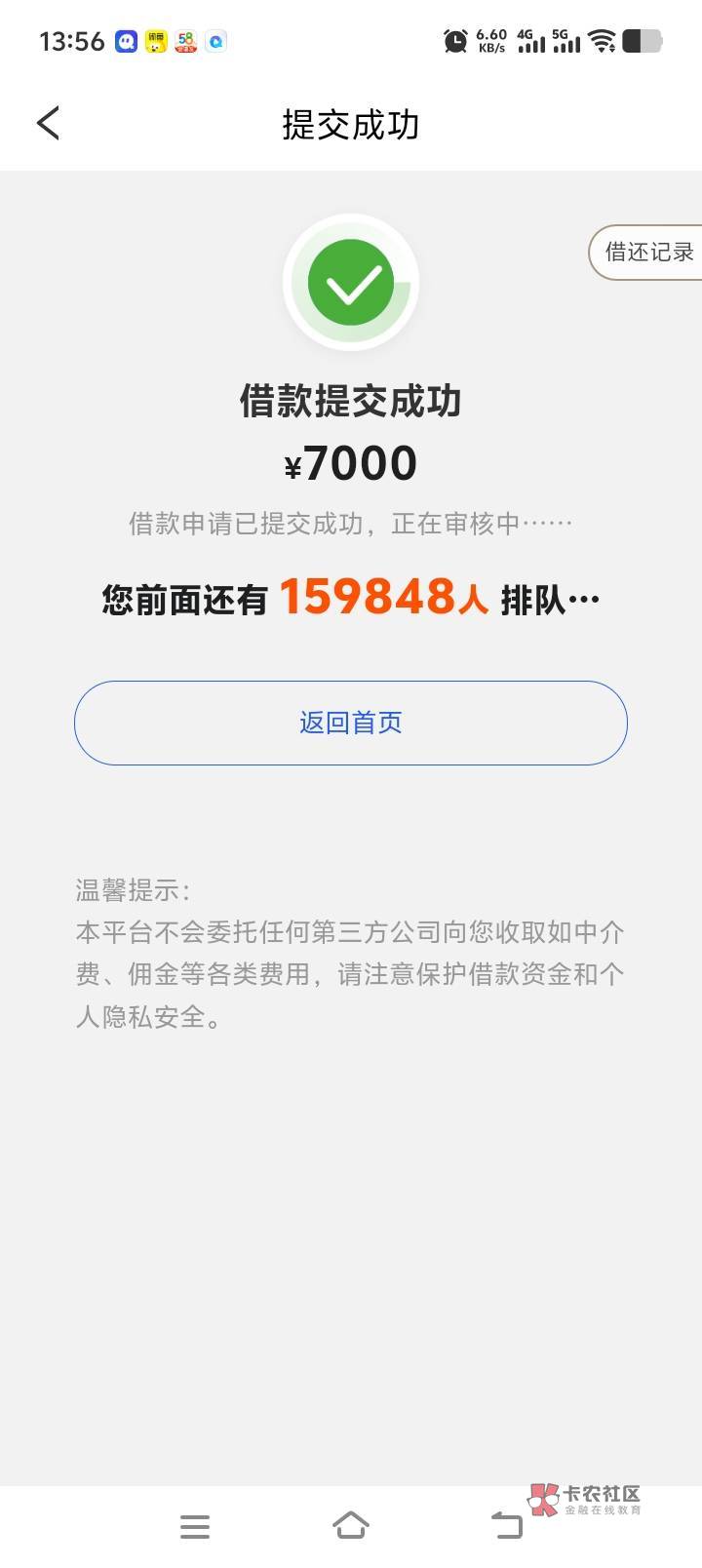The image size is (702, 1568).
Task: Open the 借还记录 loan records button
Action: tap(646, 252)
